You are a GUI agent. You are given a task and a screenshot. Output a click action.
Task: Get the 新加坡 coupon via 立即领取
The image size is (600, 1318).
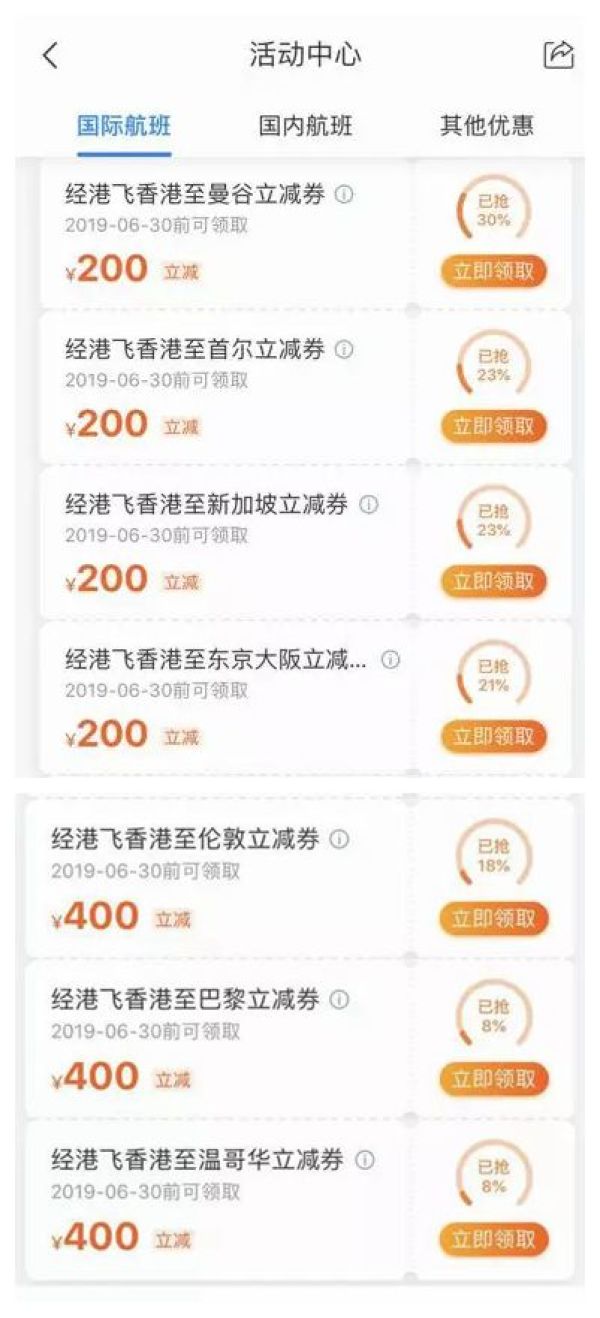494,582
